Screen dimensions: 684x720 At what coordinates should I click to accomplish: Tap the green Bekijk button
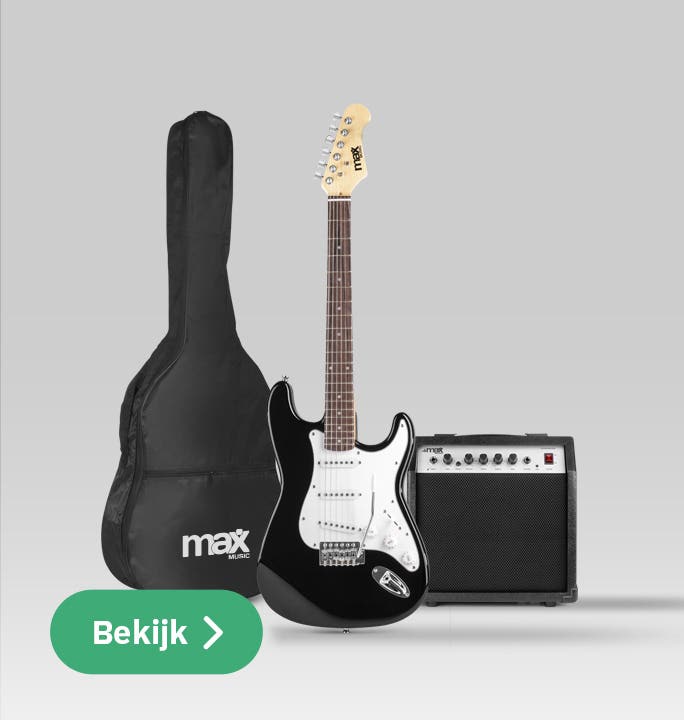click(x=156, y=632)
